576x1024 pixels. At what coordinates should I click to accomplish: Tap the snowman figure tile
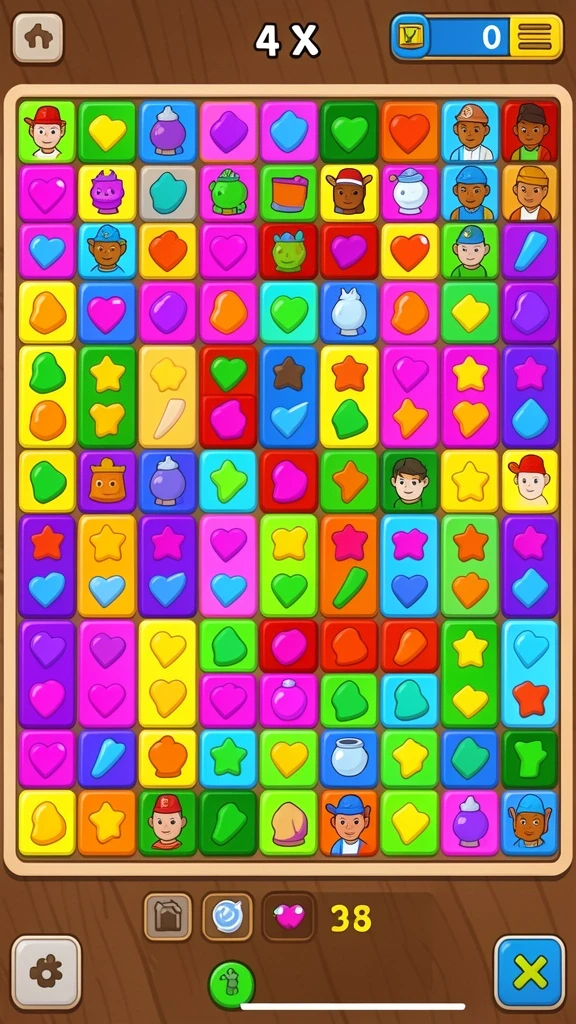(409, 193)
